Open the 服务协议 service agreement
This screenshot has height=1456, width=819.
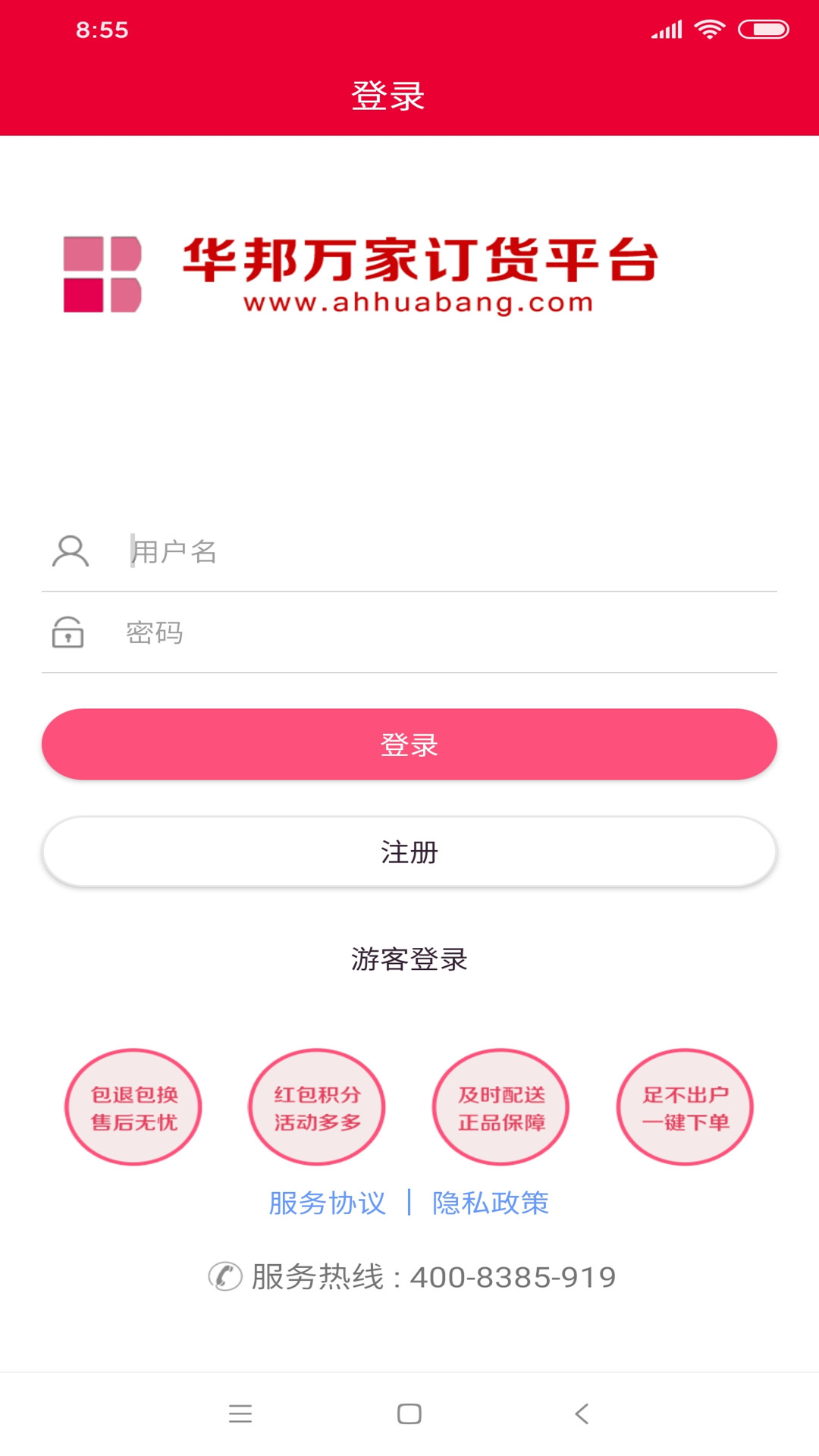326,1201
